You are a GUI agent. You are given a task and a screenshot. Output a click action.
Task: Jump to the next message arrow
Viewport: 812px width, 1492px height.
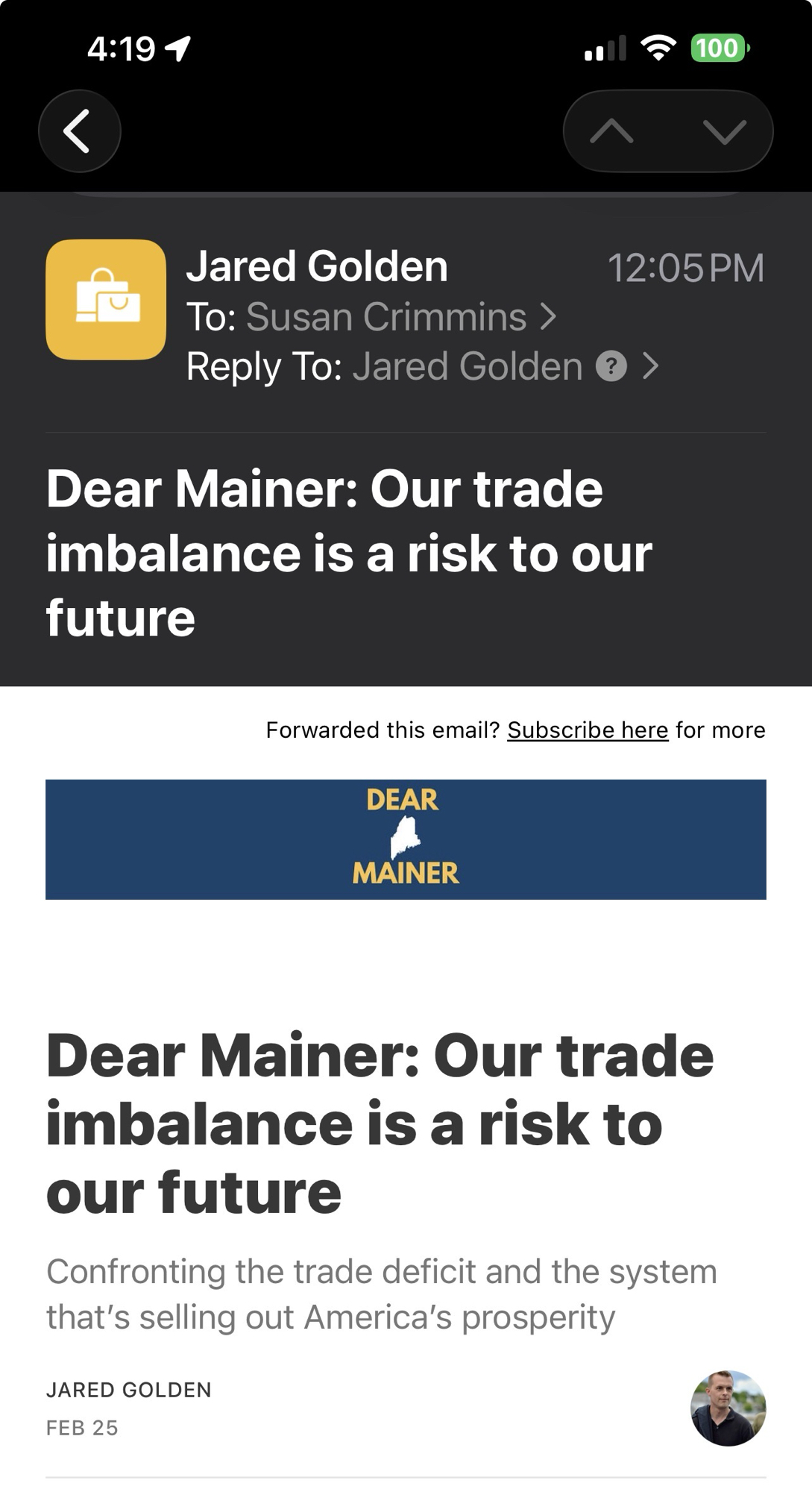(724, 131)
